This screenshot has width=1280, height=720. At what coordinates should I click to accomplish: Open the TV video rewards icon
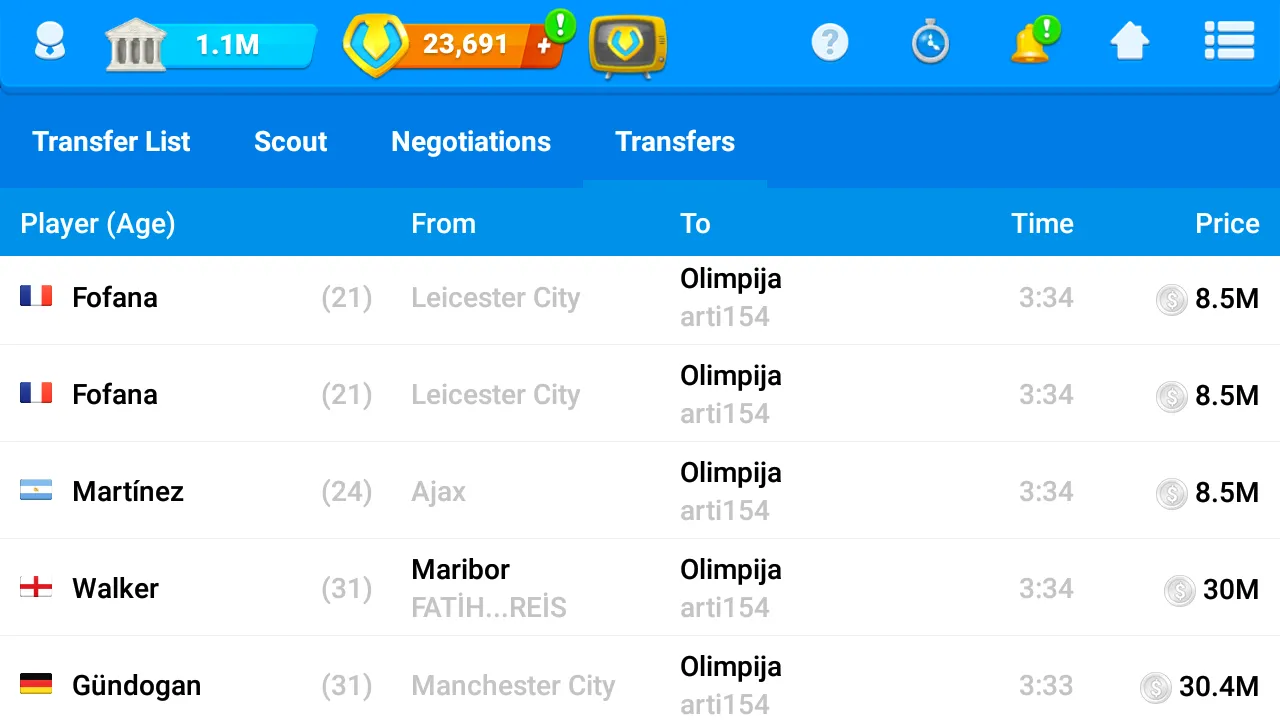628,46
